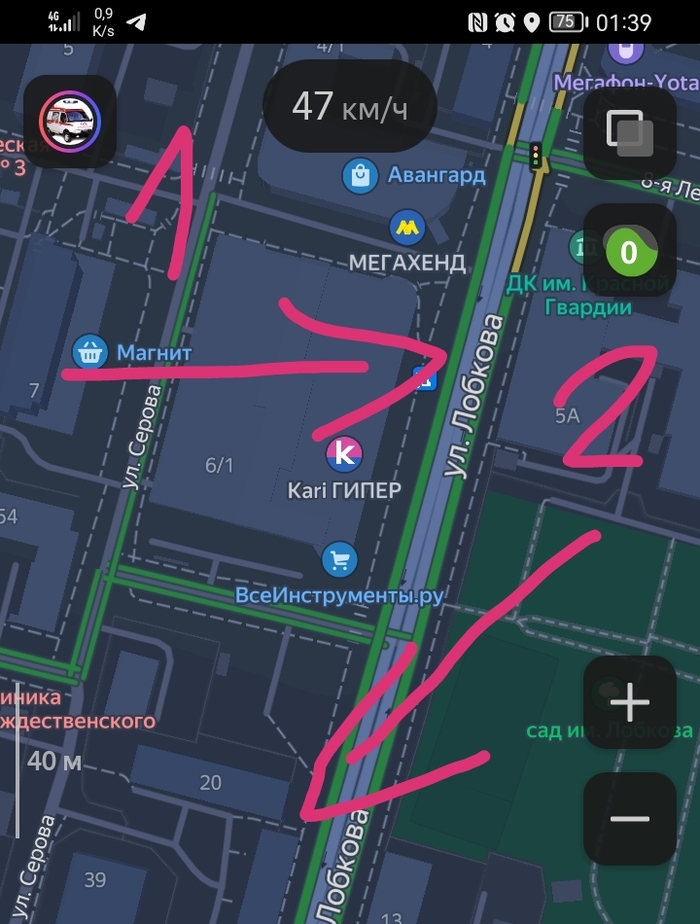700x924 pixels.
Task: Zoom out with the minus button
Action: [629, 818]
